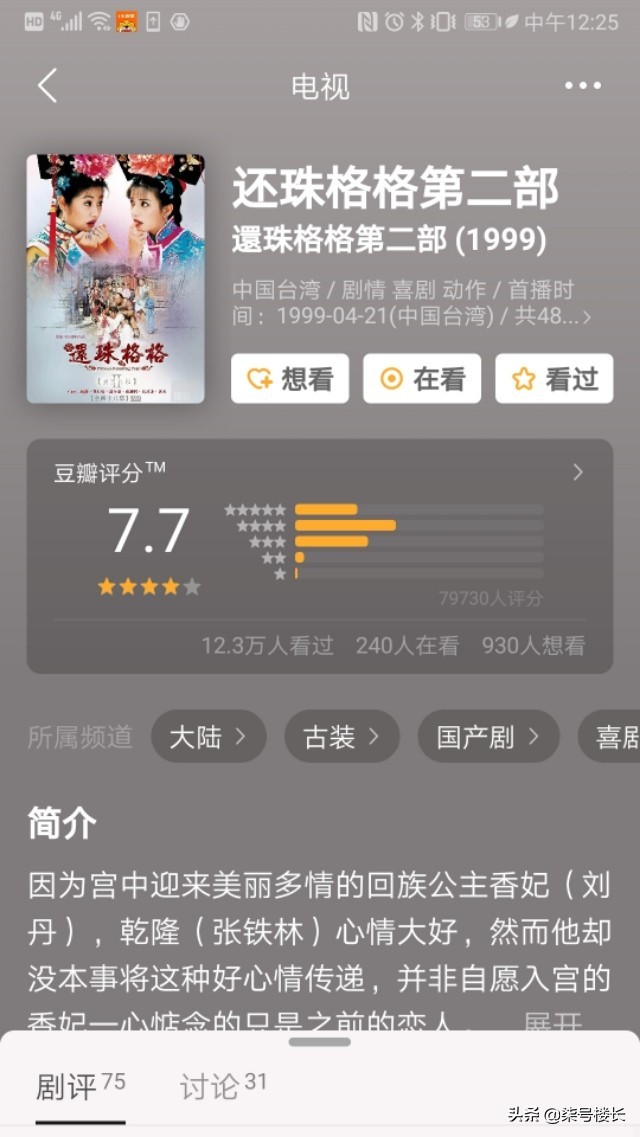This screenshot has width=640, height=1137.
Task: Tap the bottom sheet drag handle
Action: pyautogui.click(x=320, y=1042)
